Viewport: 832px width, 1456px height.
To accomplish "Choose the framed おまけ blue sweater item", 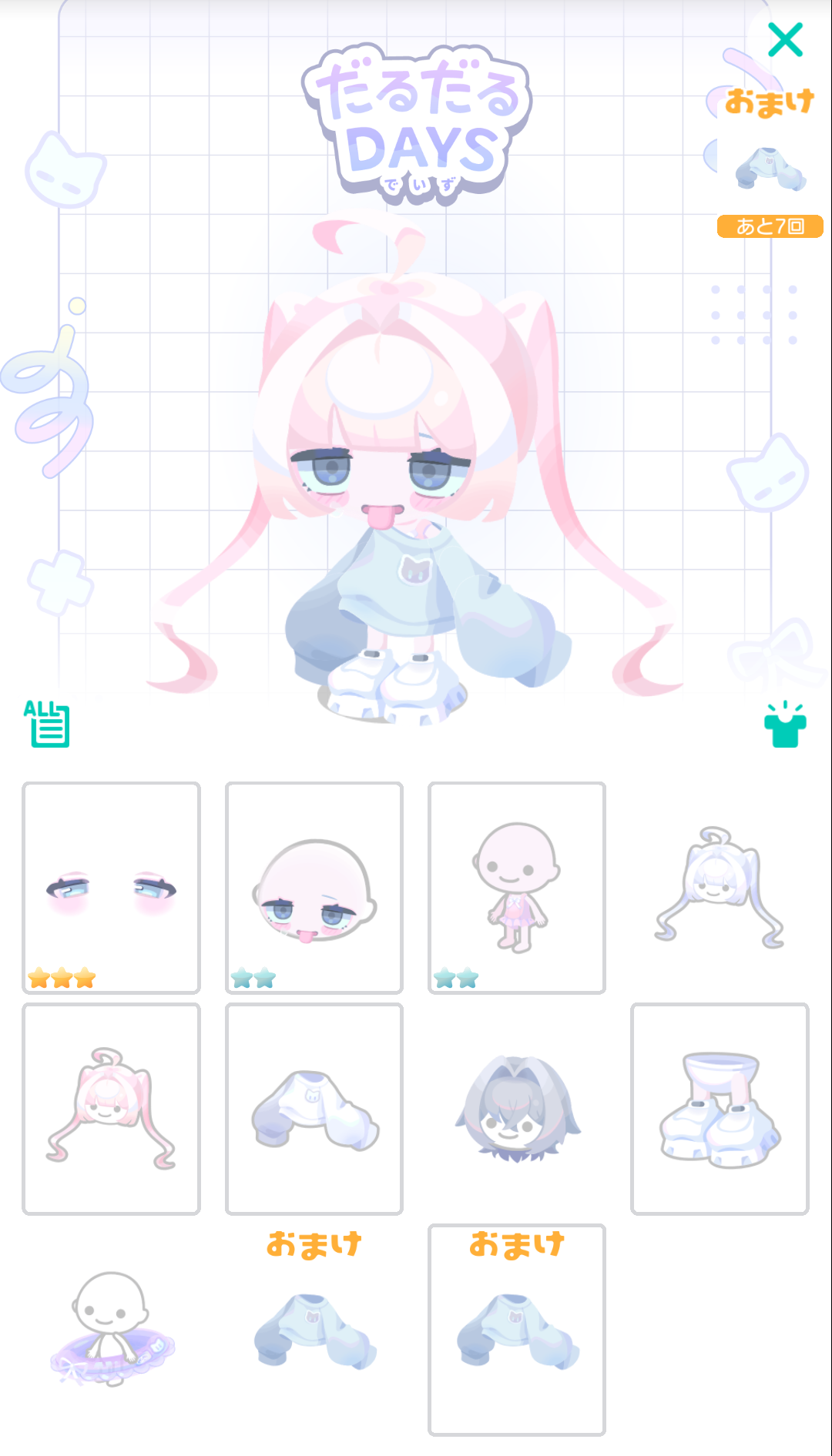I will tap(517, 1330).
